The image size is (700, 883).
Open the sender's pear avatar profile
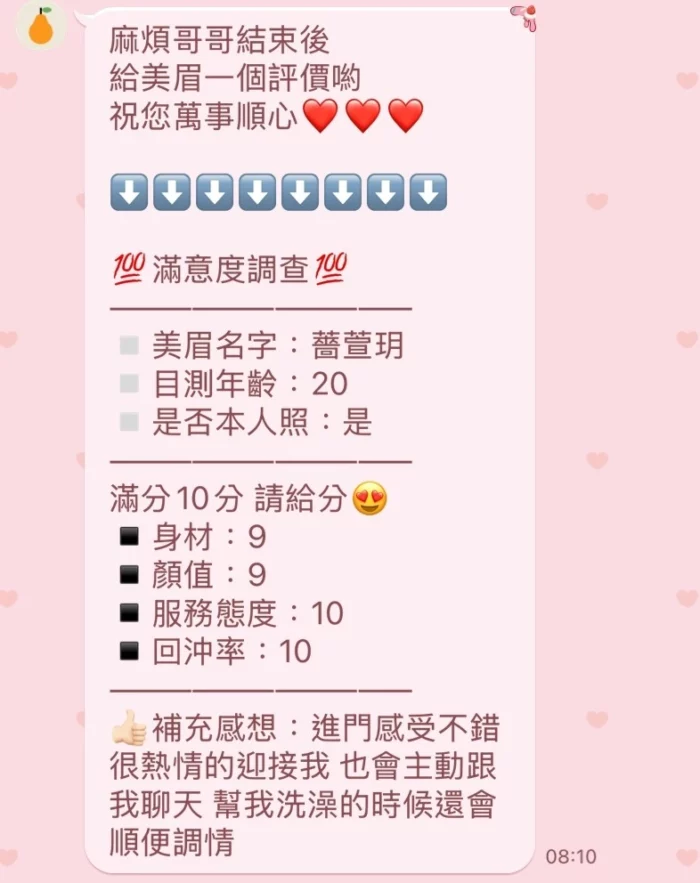click(x=41, y=26)
